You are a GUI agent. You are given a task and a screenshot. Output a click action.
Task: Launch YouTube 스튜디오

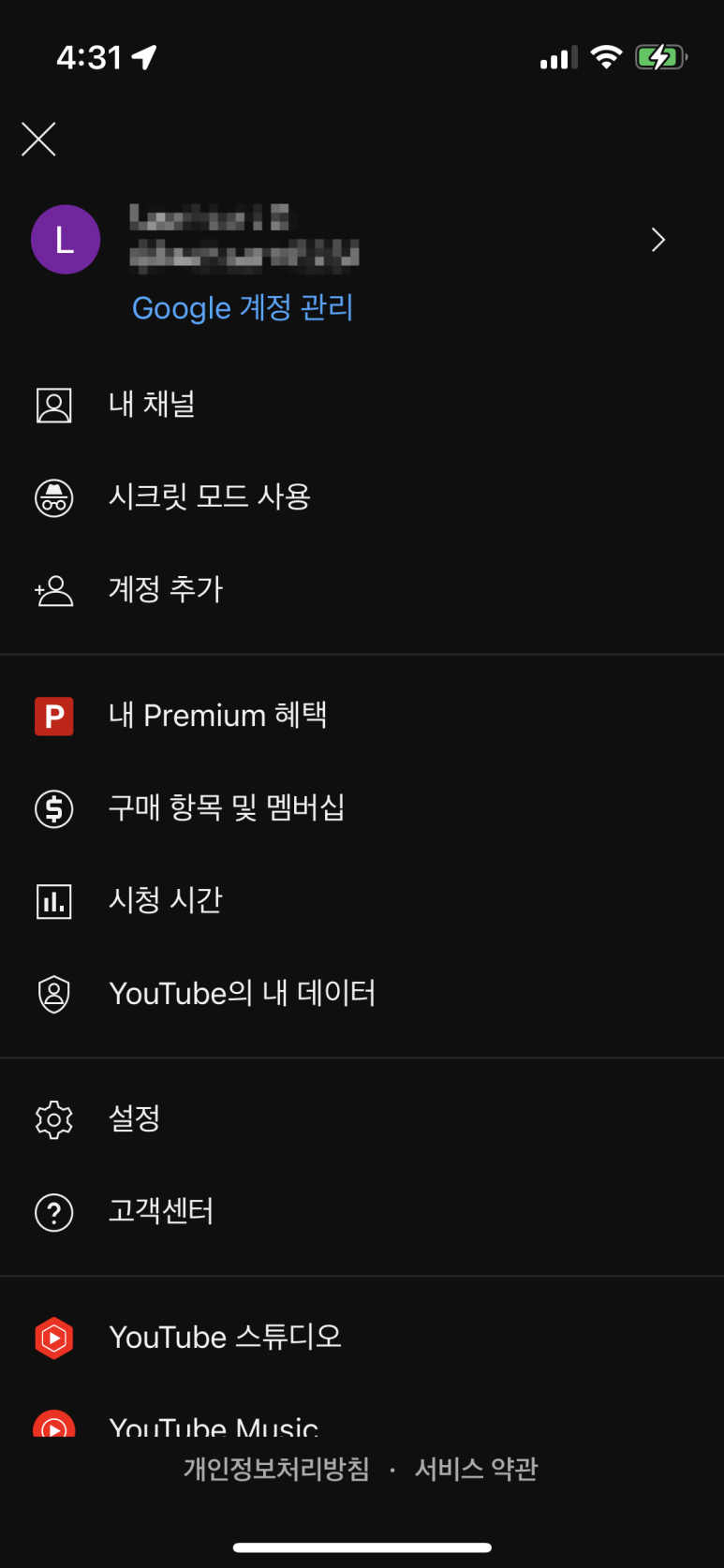[362, 1338]
